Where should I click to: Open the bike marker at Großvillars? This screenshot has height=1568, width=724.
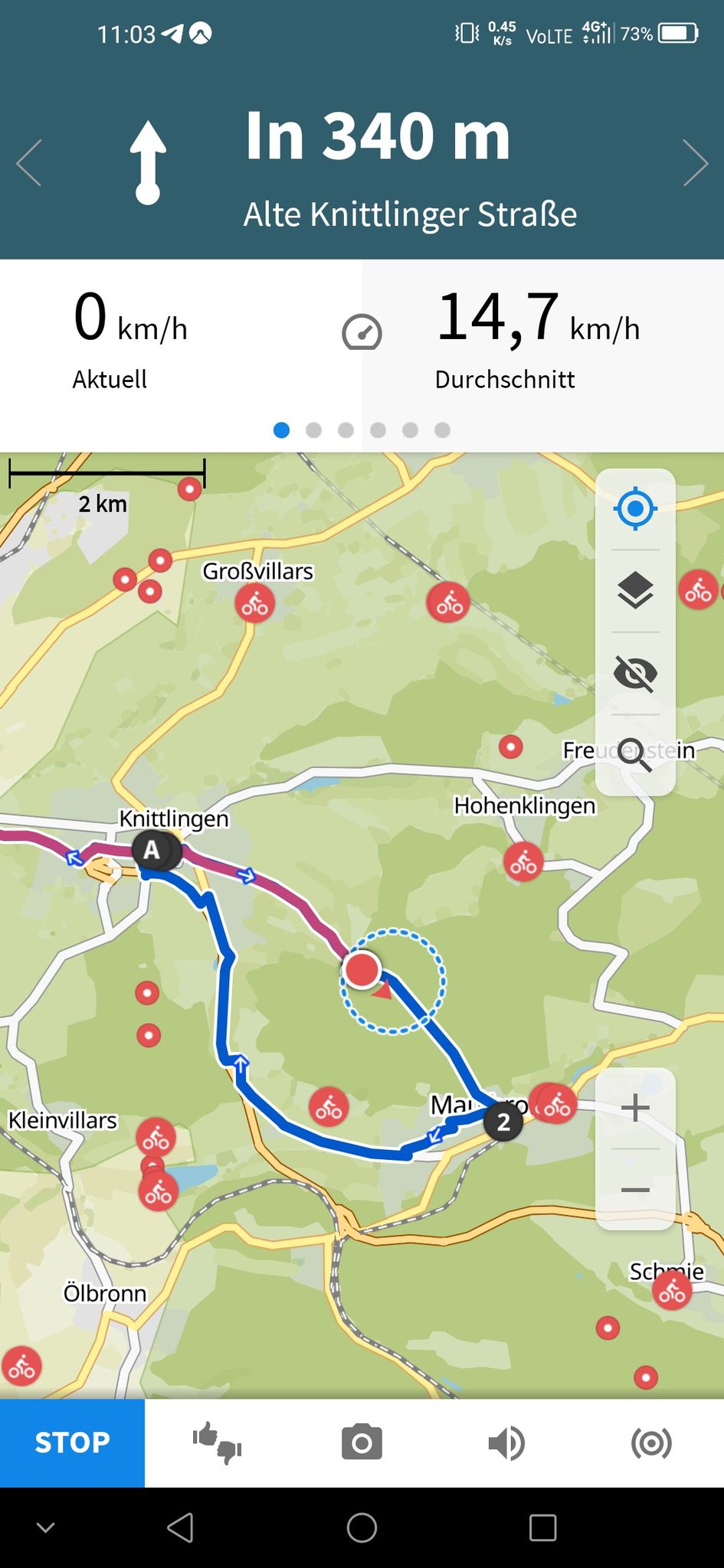point(255,603)
